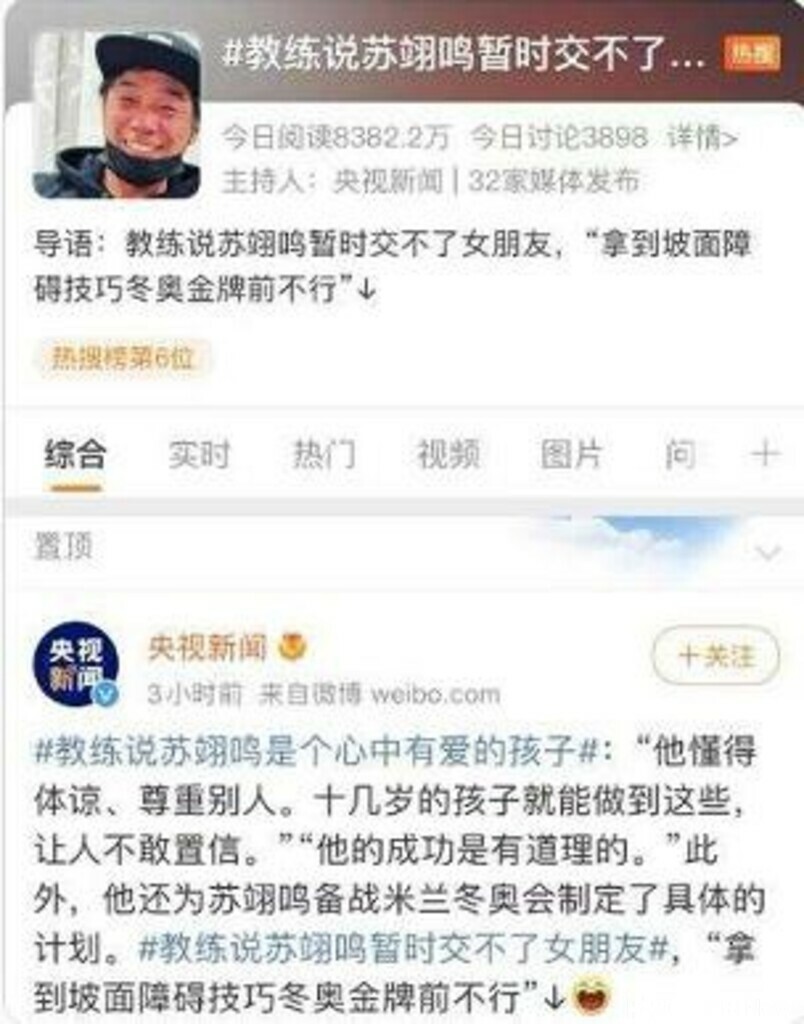Image resolution: width=804 pixels, height=1024 pixels.
Task: Open hashtag 教练说苏翊鸣暂时交不了女朋友 in post
Action: click(403, 946)
